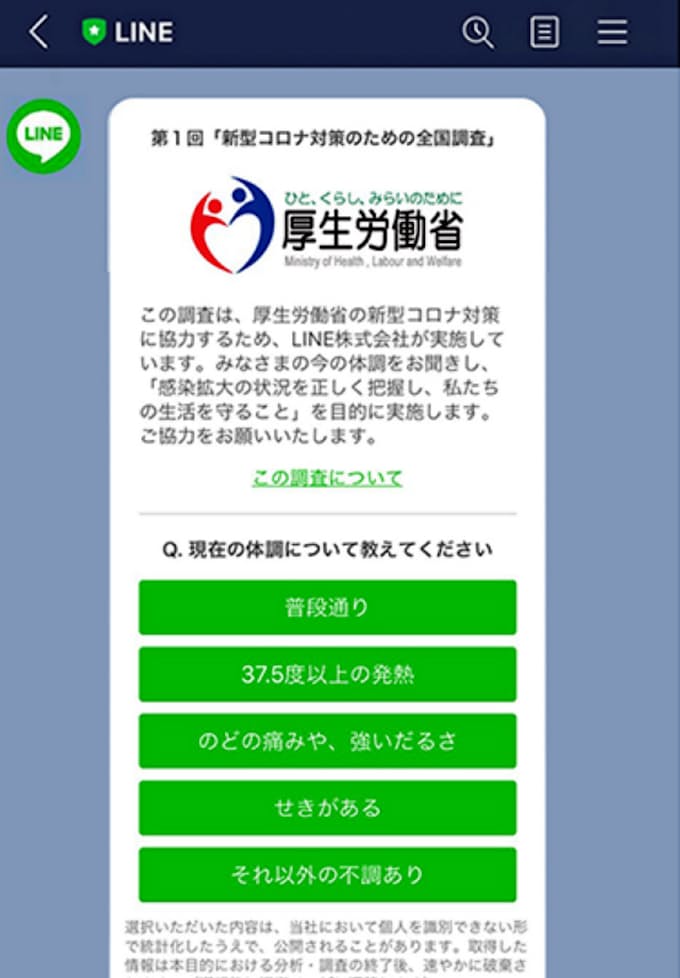Select 普段通り as current condition
This screenshot has width=680, height=978.
click(327, 607)
